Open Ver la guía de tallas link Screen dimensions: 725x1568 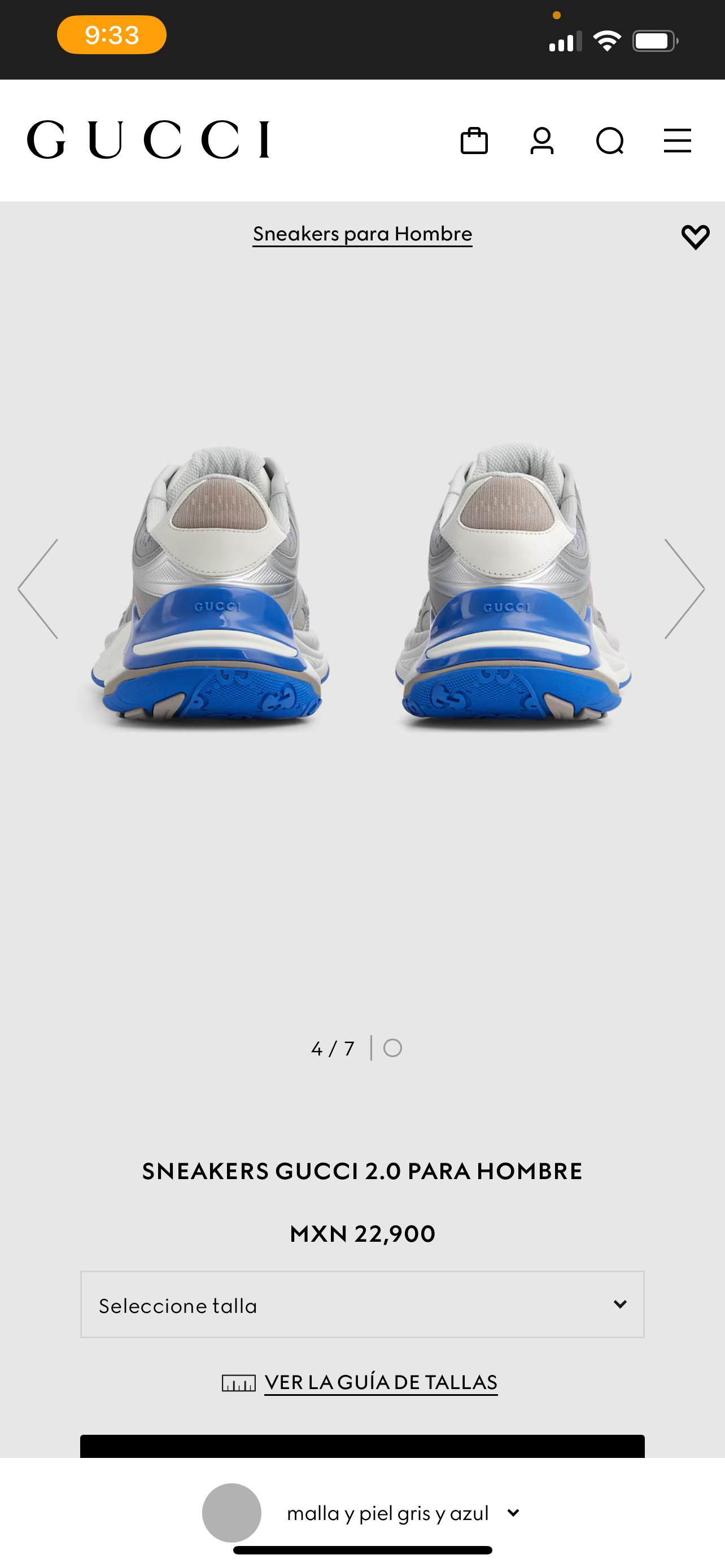pos(381,1382)
